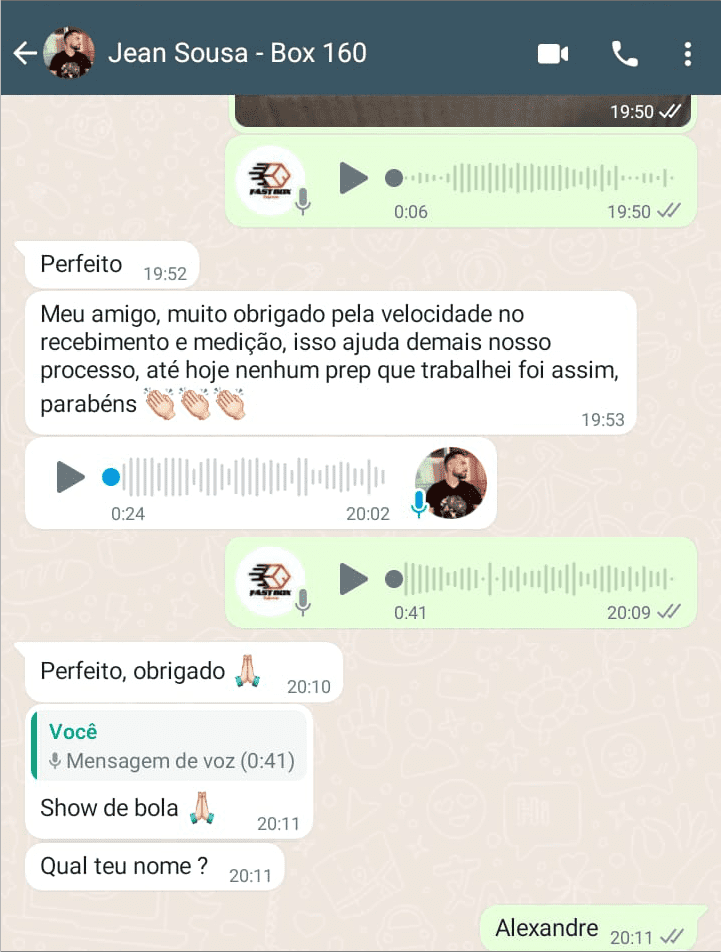Open Jean Sousa - Box 160 contact info

[237, 52]
